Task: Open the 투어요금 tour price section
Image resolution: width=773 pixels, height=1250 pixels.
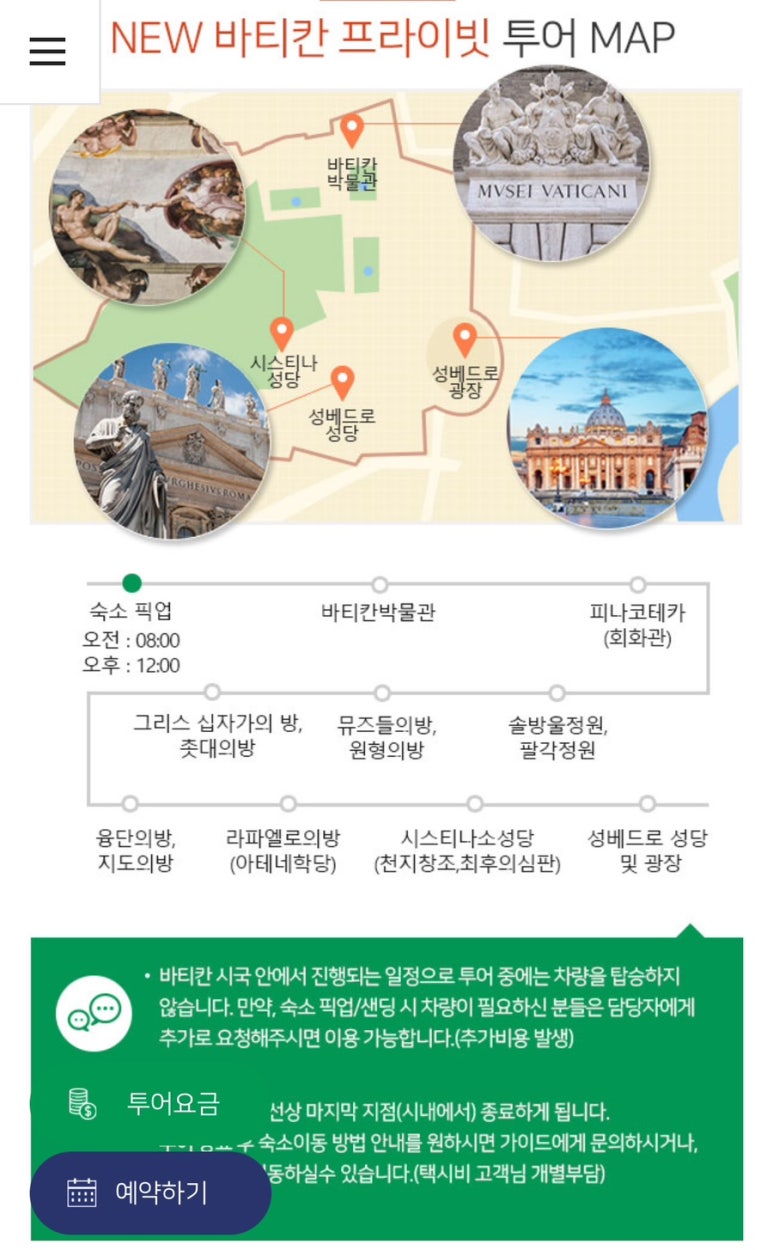Action: pyautogui.click(x=143, y=1103)
